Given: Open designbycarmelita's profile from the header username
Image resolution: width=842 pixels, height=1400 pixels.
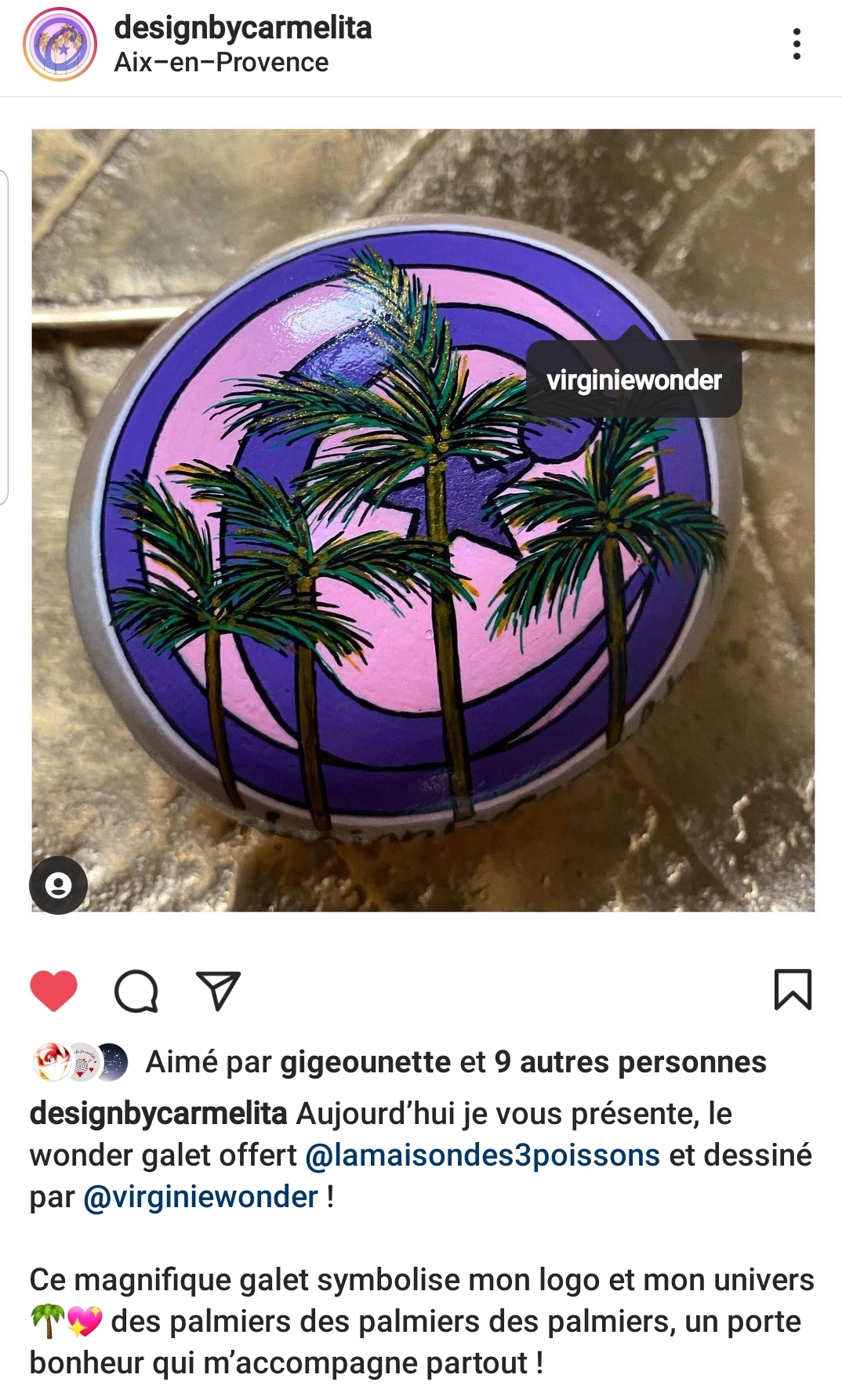Looking at the screenshot, I should click(243, 27).
